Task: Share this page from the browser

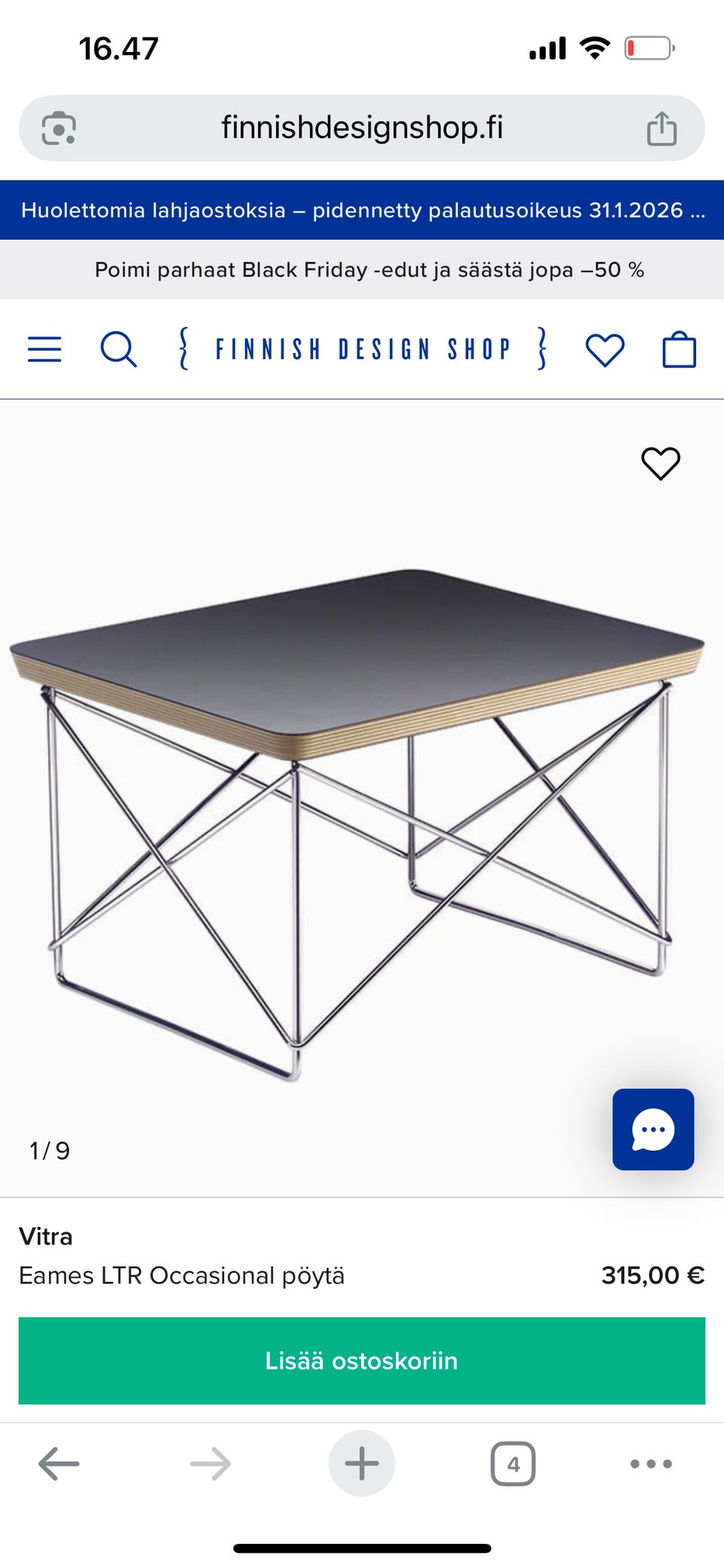Action: click(x=661, y=128)
